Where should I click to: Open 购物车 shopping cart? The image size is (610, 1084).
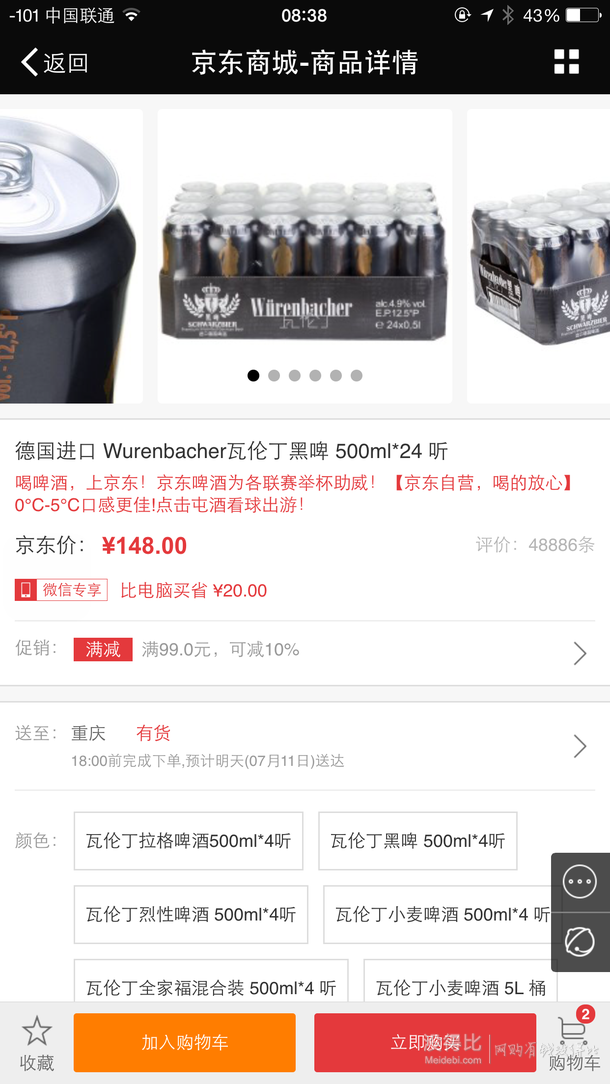click(x=574, y=1042)
